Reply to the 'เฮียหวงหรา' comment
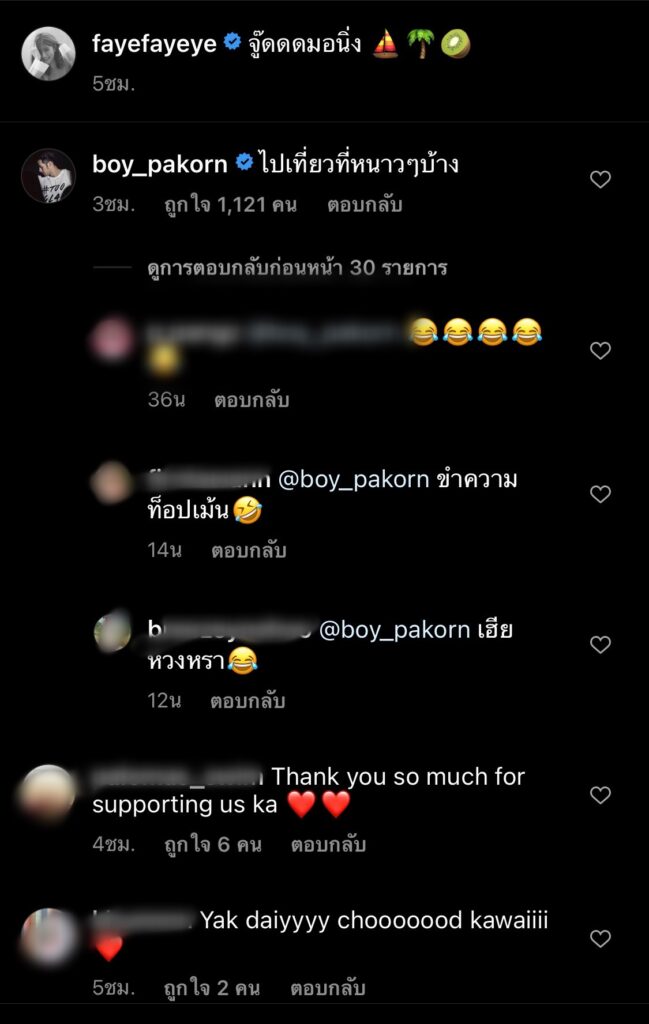Viewport: 649px width, 1024px height. coord(247,701)
